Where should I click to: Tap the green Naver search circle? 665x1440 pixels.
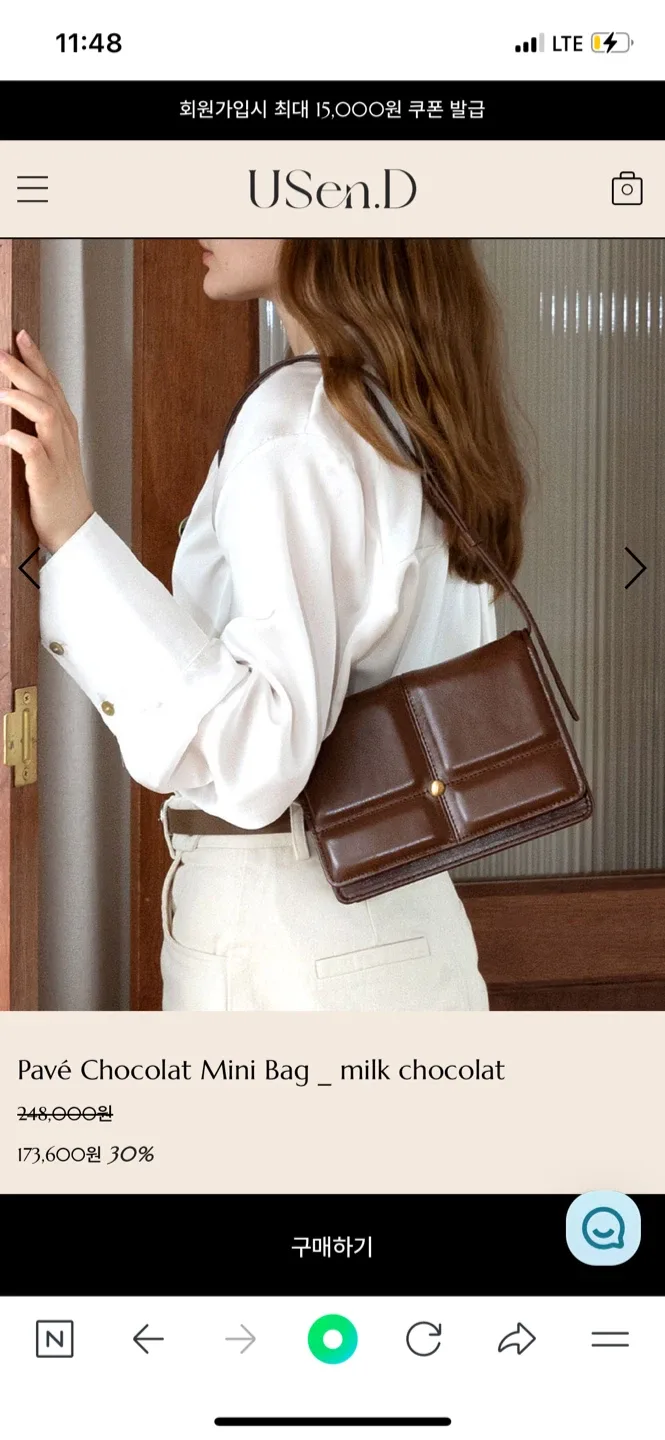(x=332, y=1339)
